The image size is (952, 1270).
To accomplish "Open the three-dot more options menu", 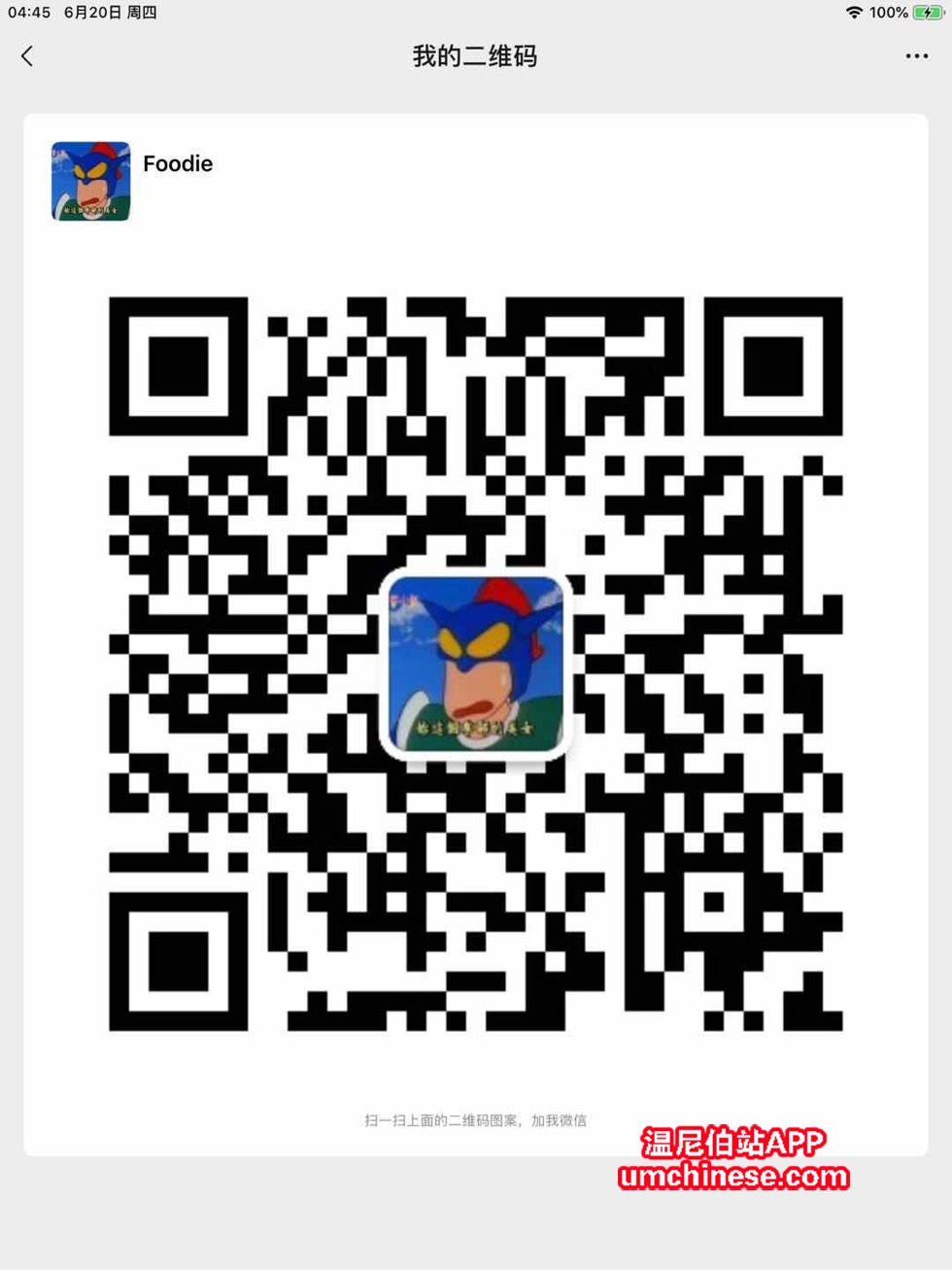I will [x=916, y=56].
